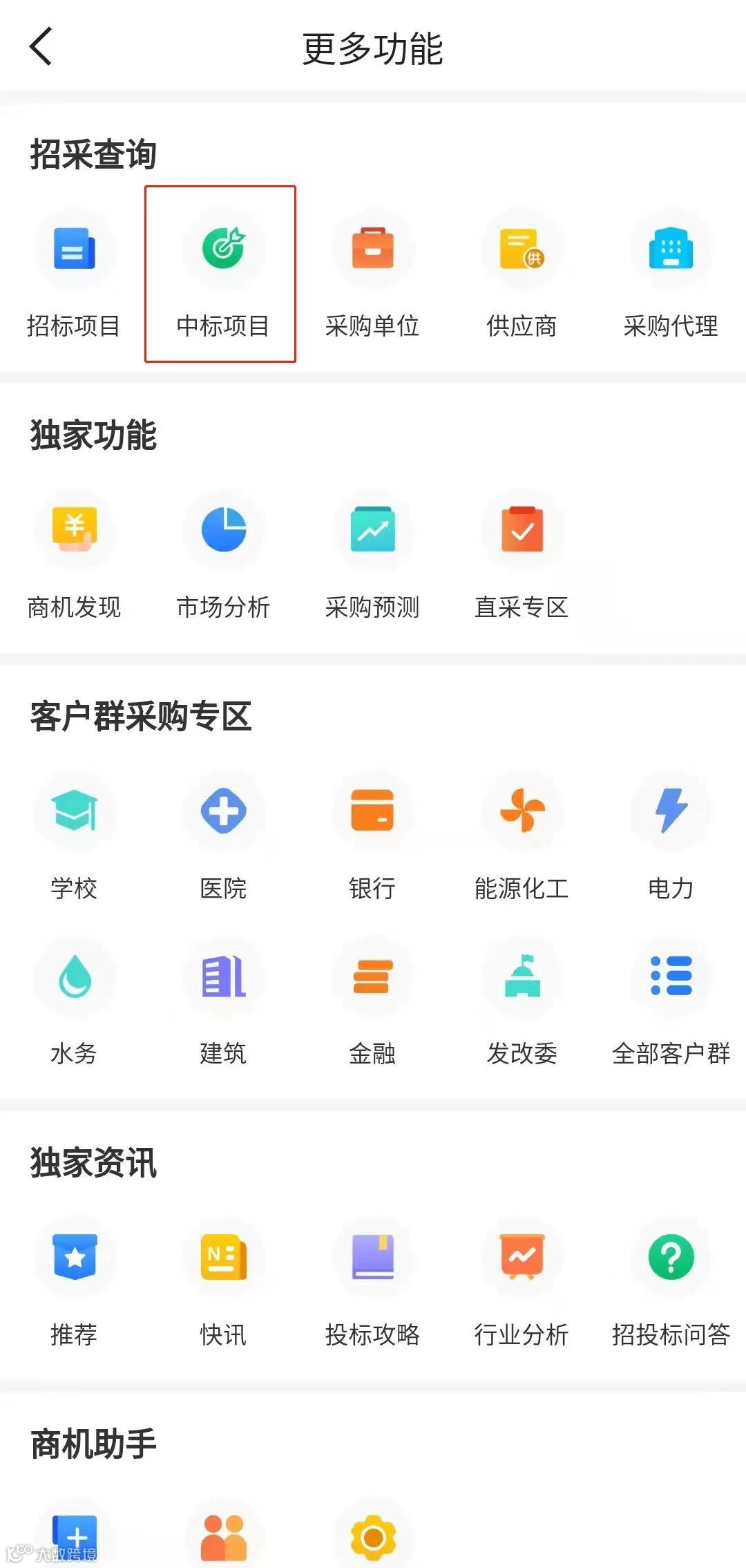Read 投标攻略
The width and height of the screenshot is (746, 1568).
click(372, 1284)
